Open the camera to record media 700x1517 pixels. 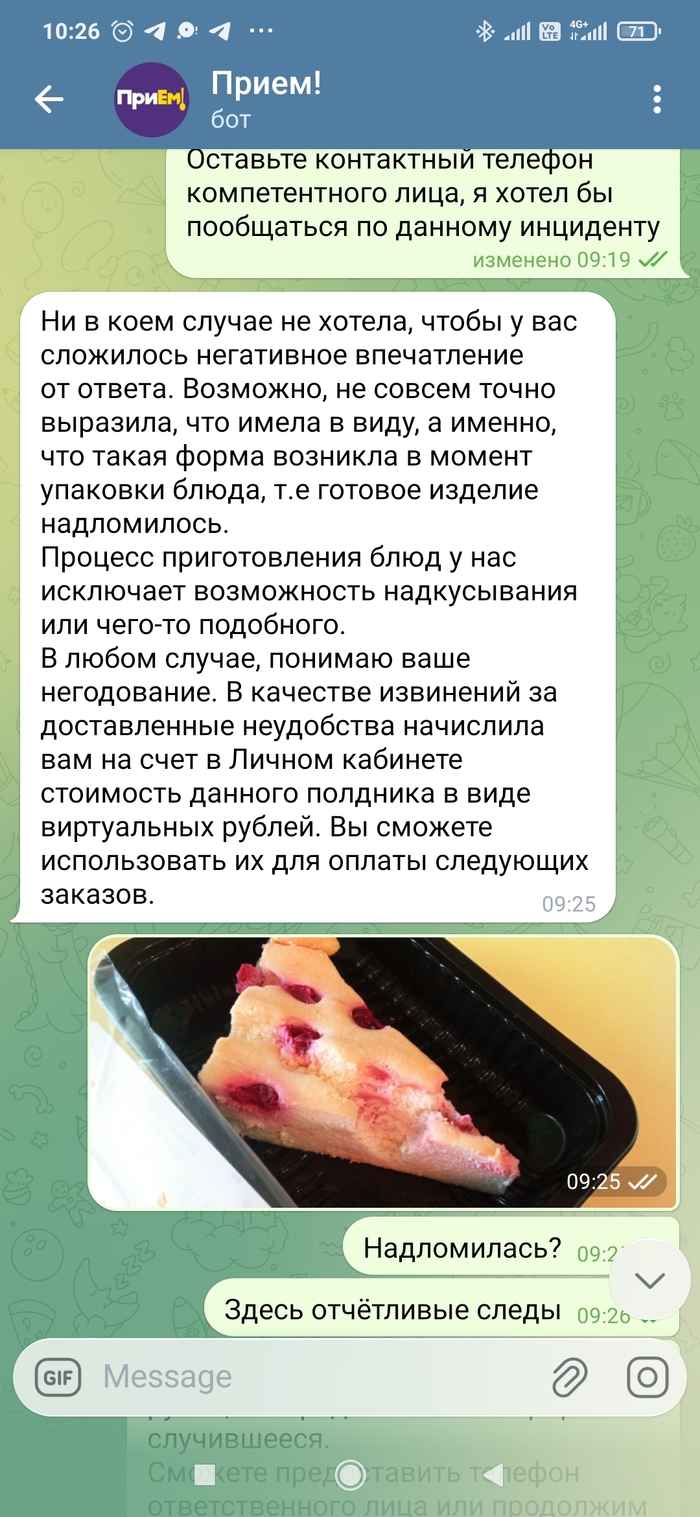click(647, 1377)
